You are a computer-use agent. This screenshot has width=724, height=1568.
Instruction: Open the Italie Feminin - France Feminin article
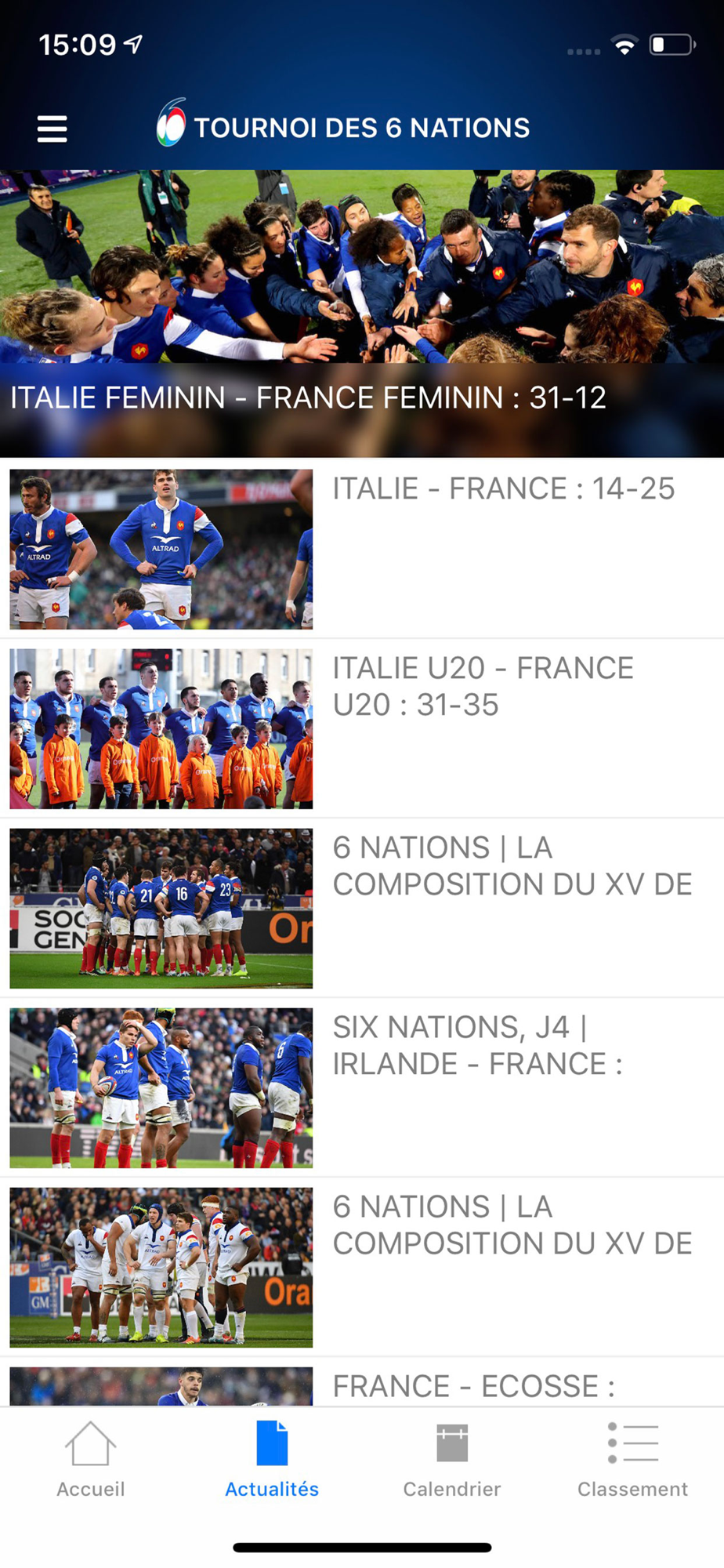(x=362, y=314)
